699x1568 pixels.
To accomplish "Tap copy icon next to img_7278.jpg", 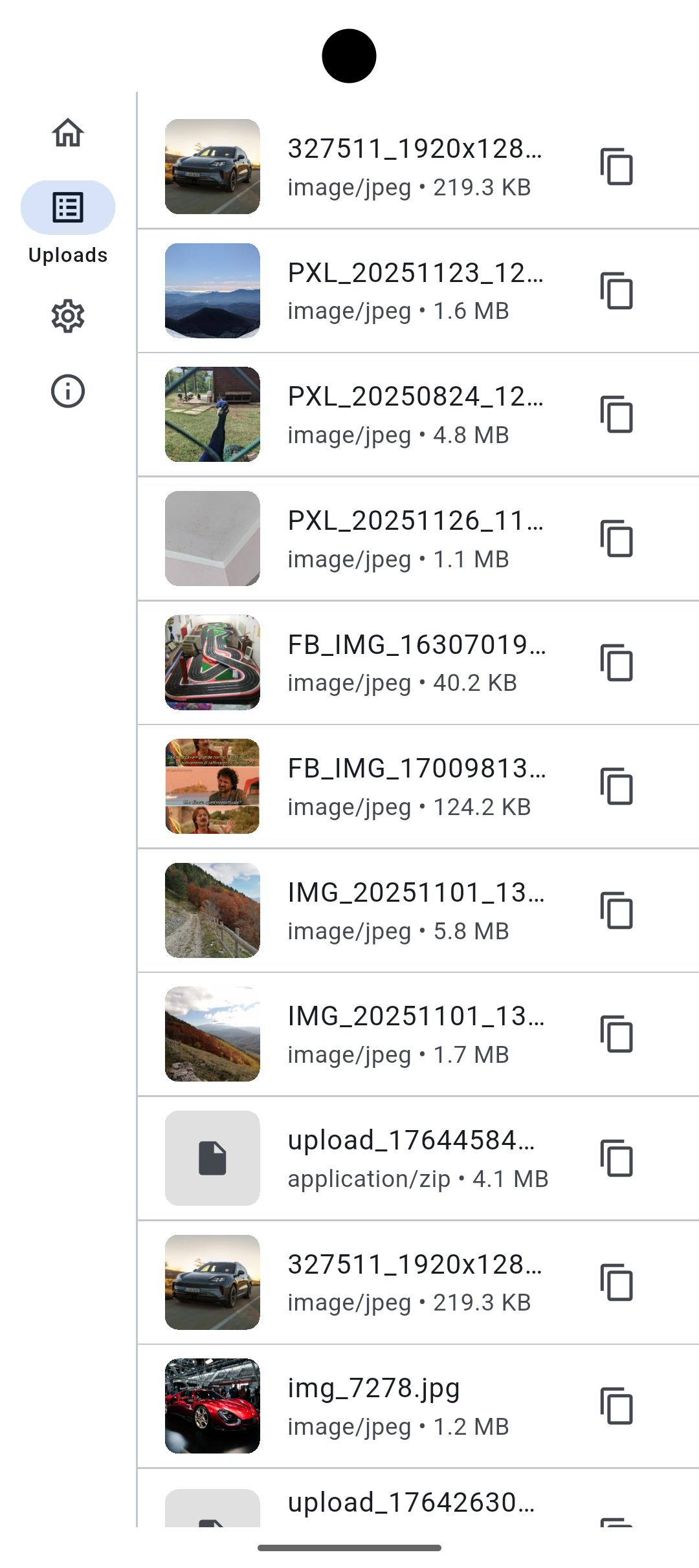I will [616, 1406].
